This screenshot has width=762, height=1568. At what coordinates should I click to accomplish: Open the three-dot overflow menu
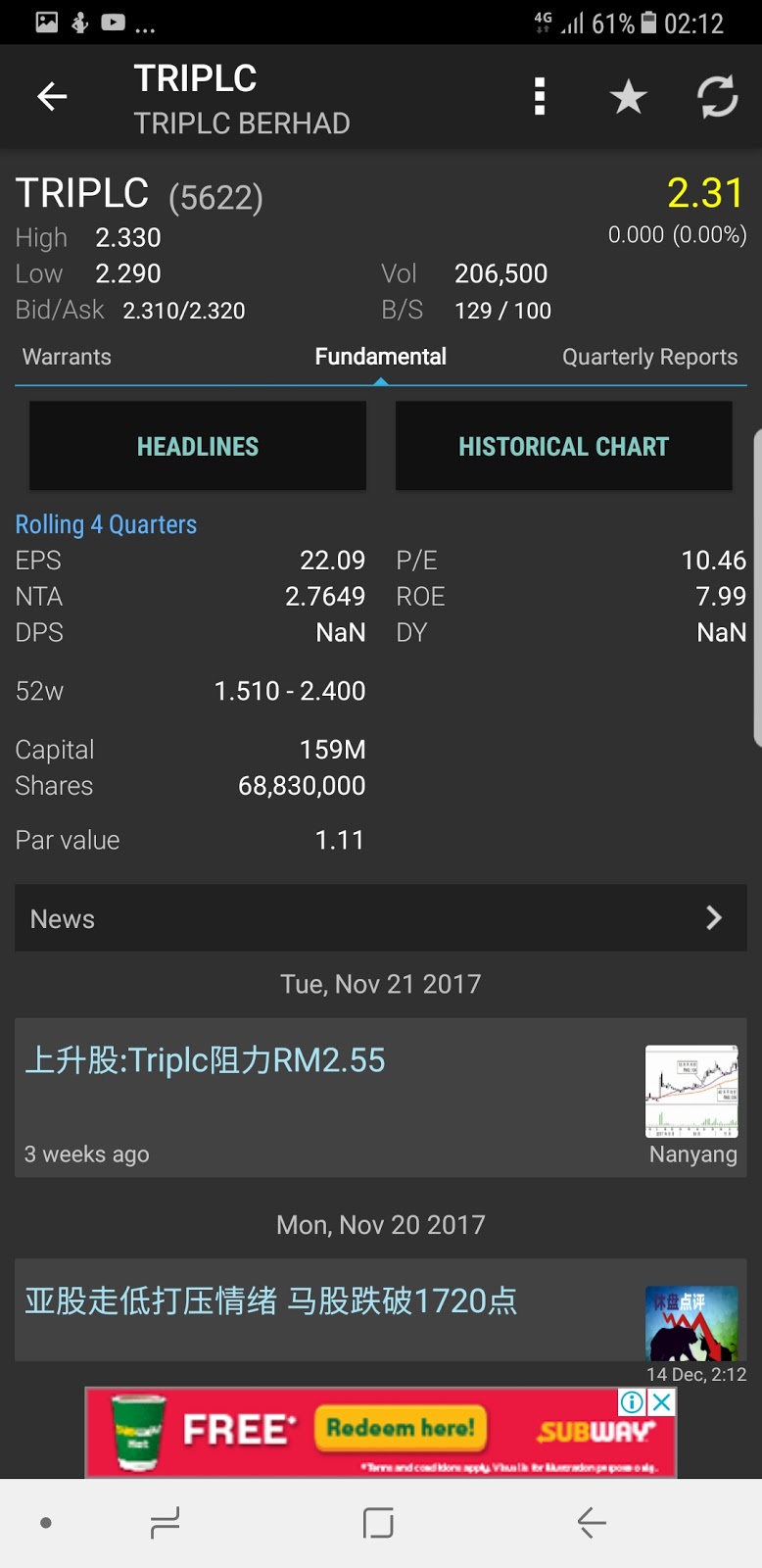pyautogui.click(x=539, y=96)
